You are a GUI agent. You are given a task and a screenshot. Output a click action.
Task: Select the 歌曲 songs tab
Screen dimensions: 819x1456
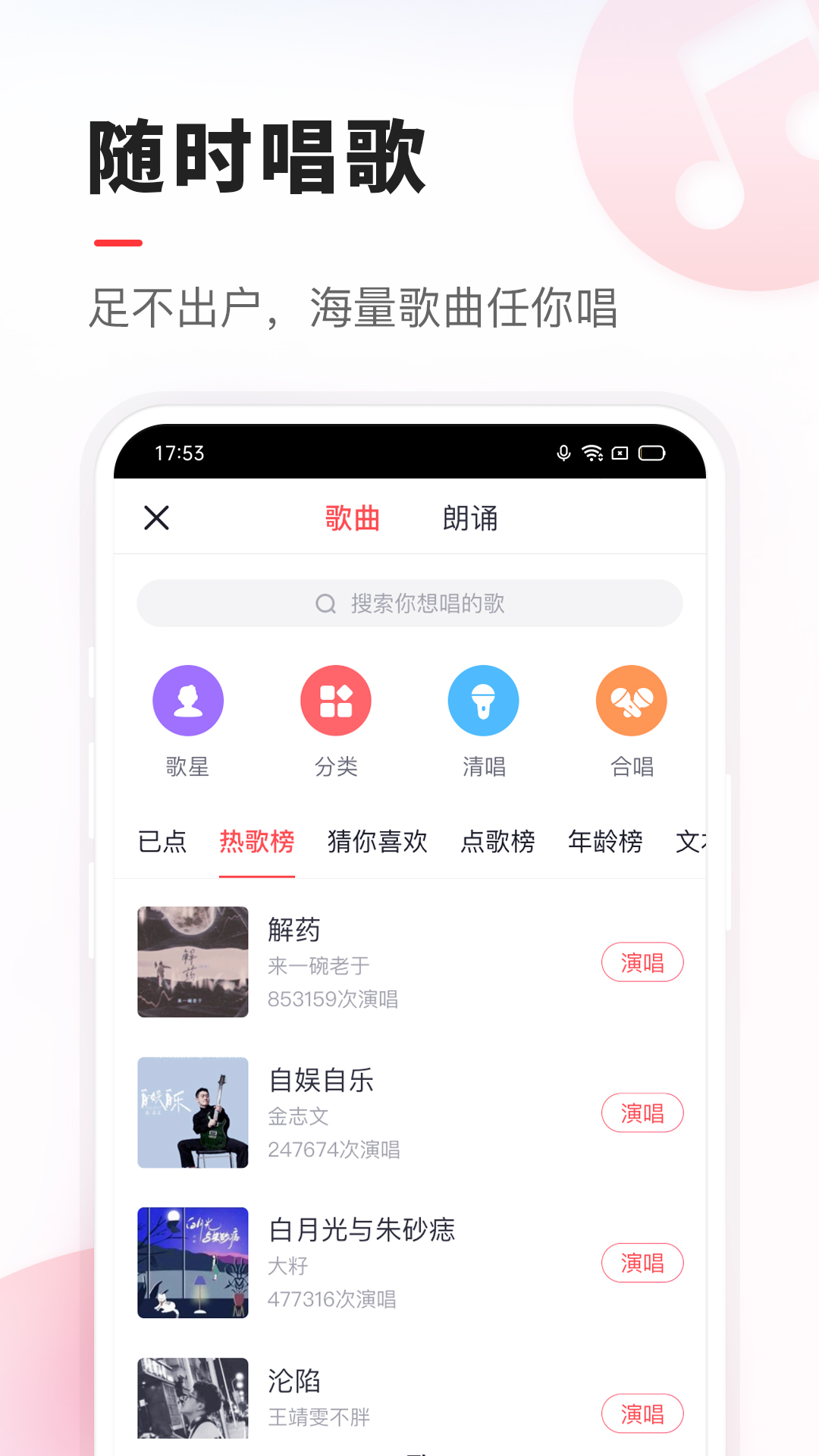[x=350, y=518]
